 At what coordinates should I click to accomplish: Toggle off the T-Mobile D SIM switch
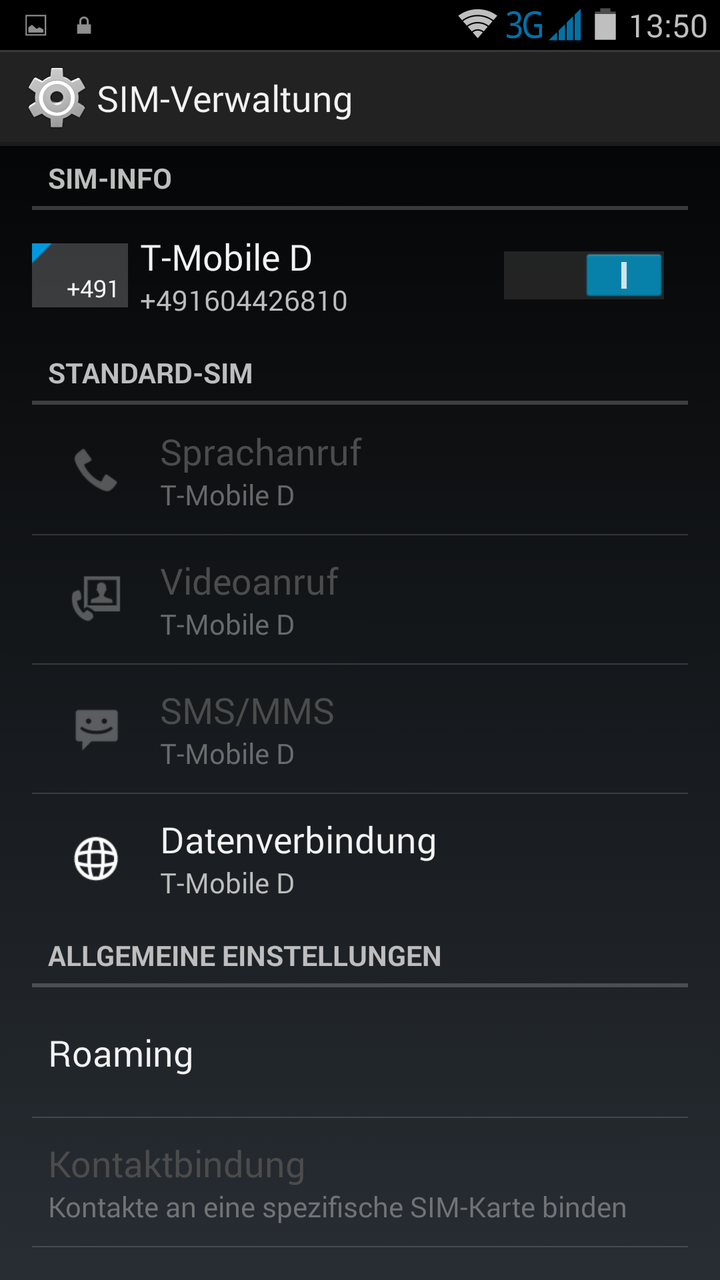click(583, 275)
